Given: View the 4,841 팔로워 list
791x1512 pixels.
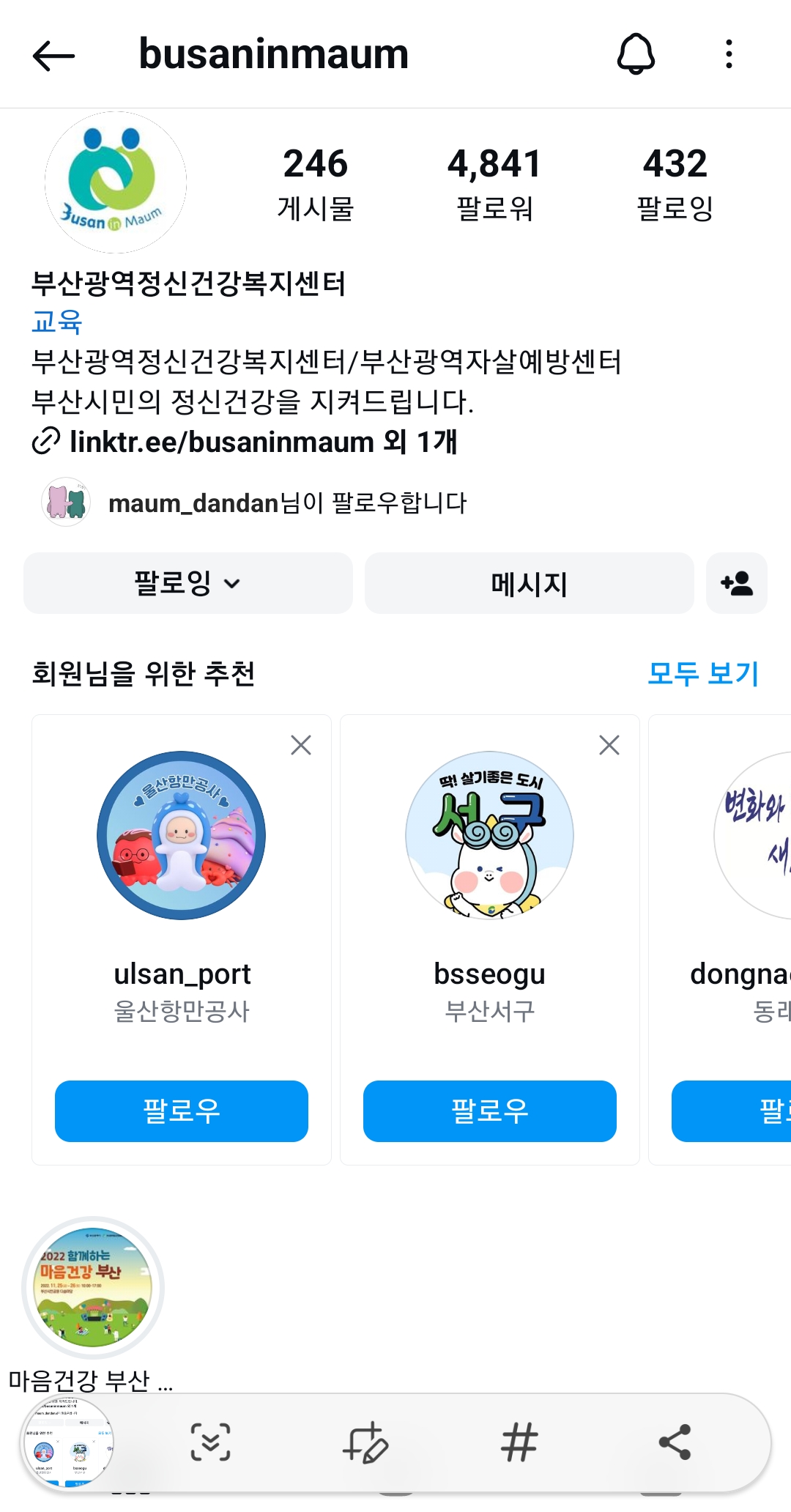Looking at the screenshot, I should (x=494, y=183).
